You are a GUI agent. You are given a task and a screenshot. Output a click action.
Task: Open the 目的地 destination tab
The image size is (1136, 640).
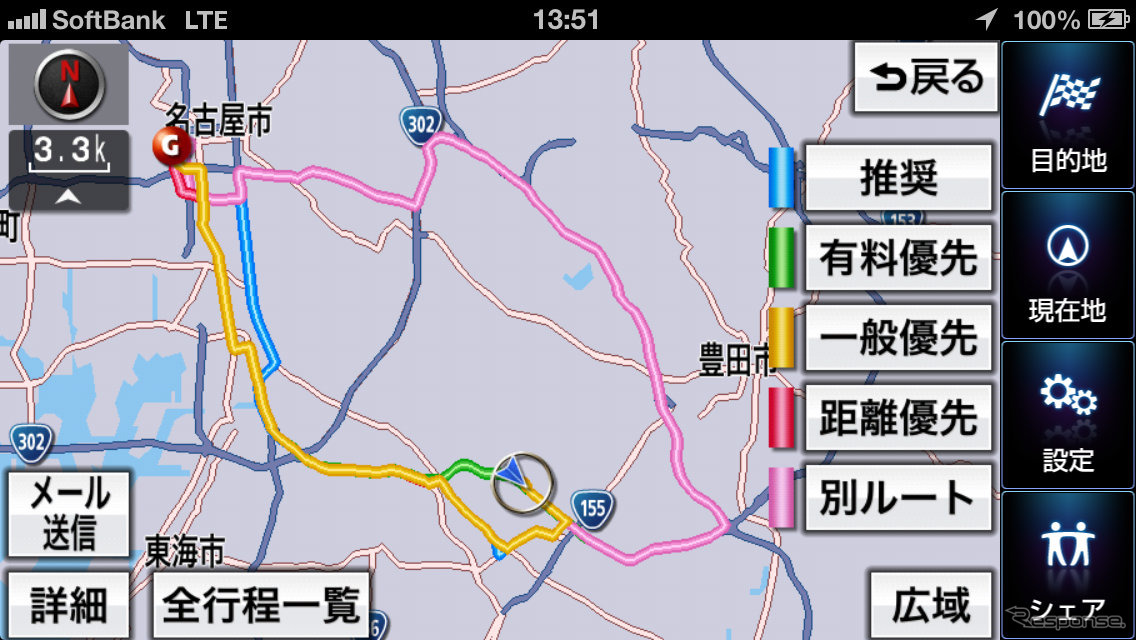coord(1068,116)
